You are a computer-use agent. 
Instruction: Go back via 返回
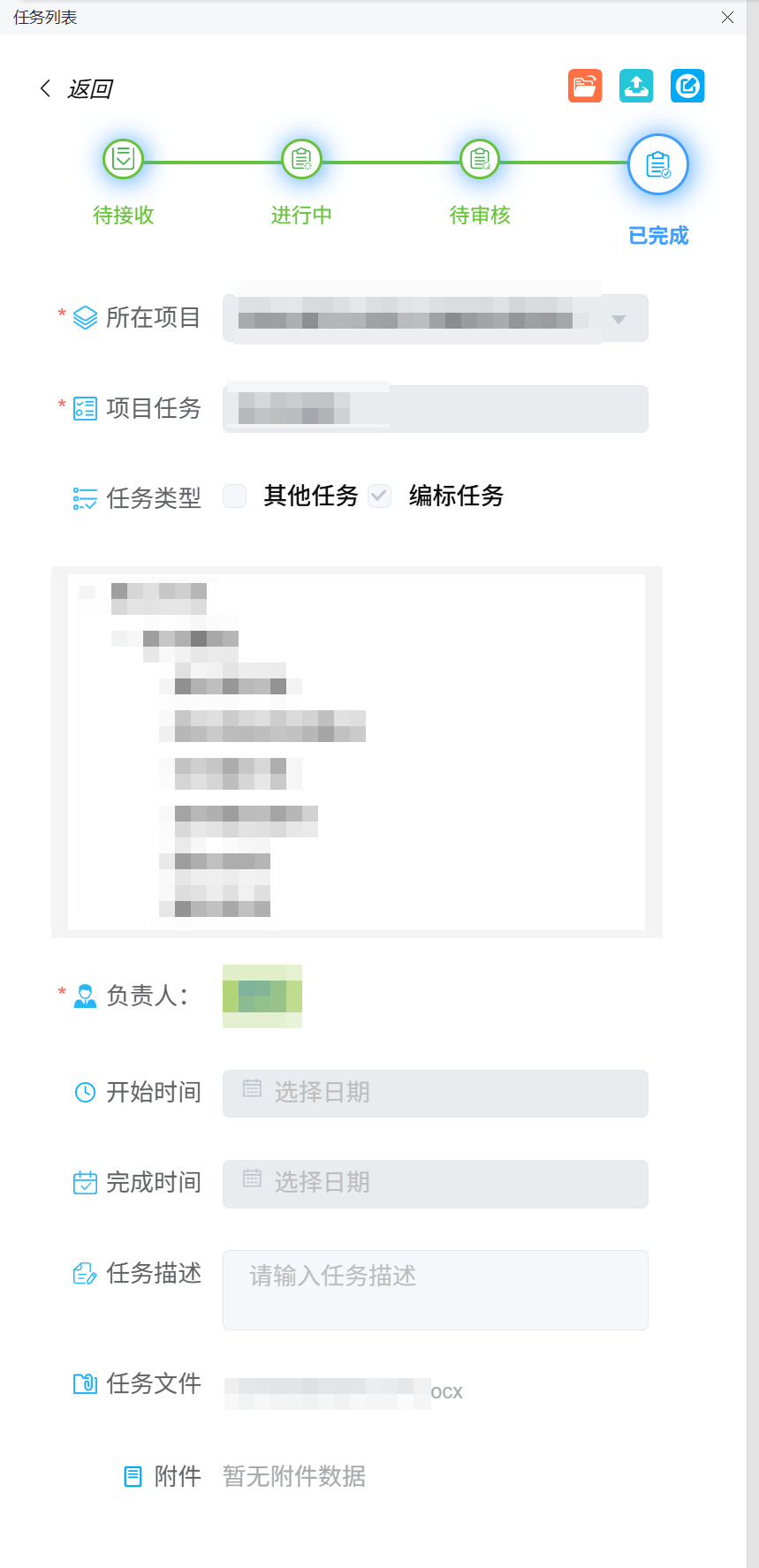click(x=78, y=88)
